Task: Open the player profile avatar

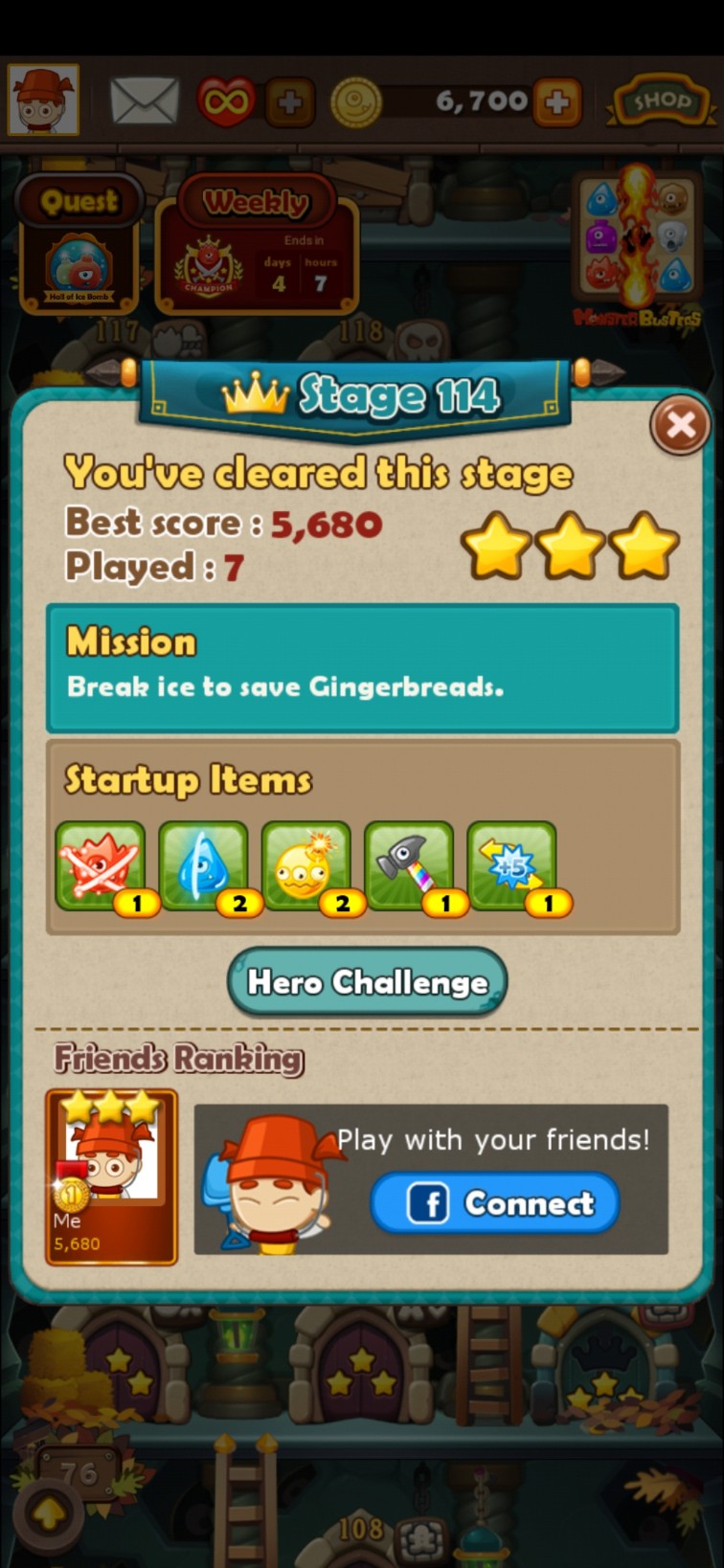Action: (43, 100)
